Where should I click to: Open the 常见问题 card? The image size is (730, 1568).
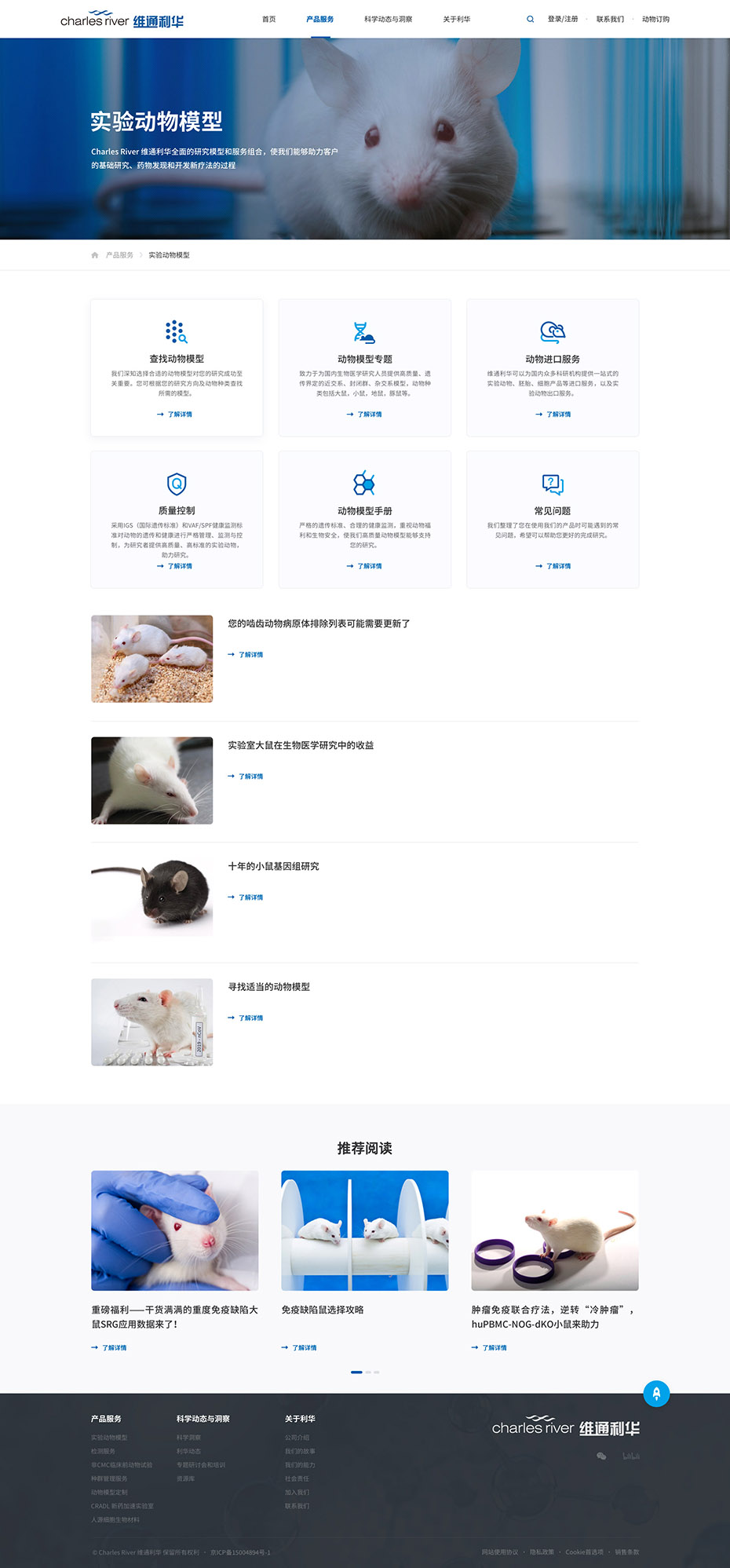click(553, 518)
